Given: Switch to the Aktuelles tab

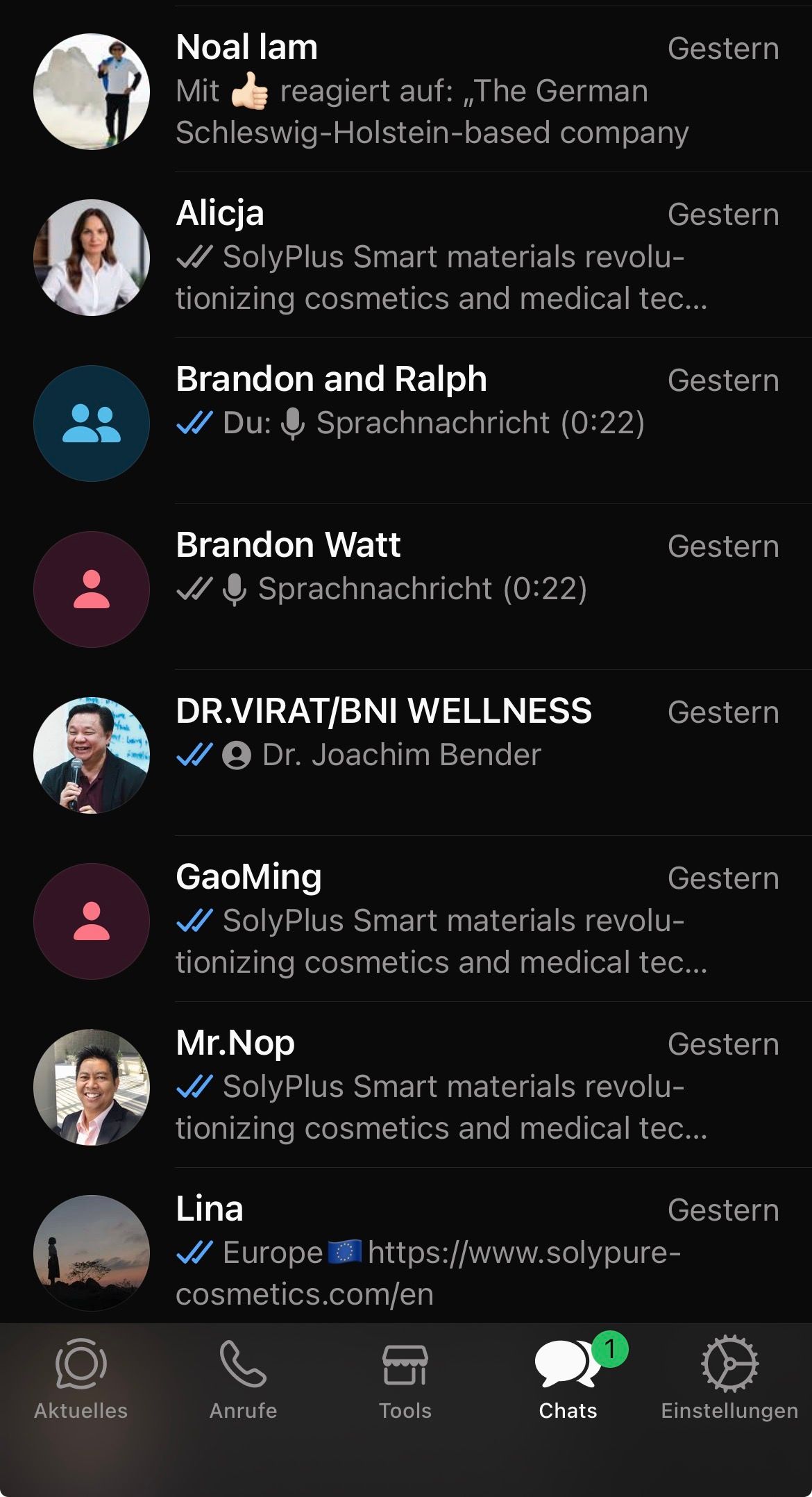Looking at the screenshot, I should [x=81, y=1379].
